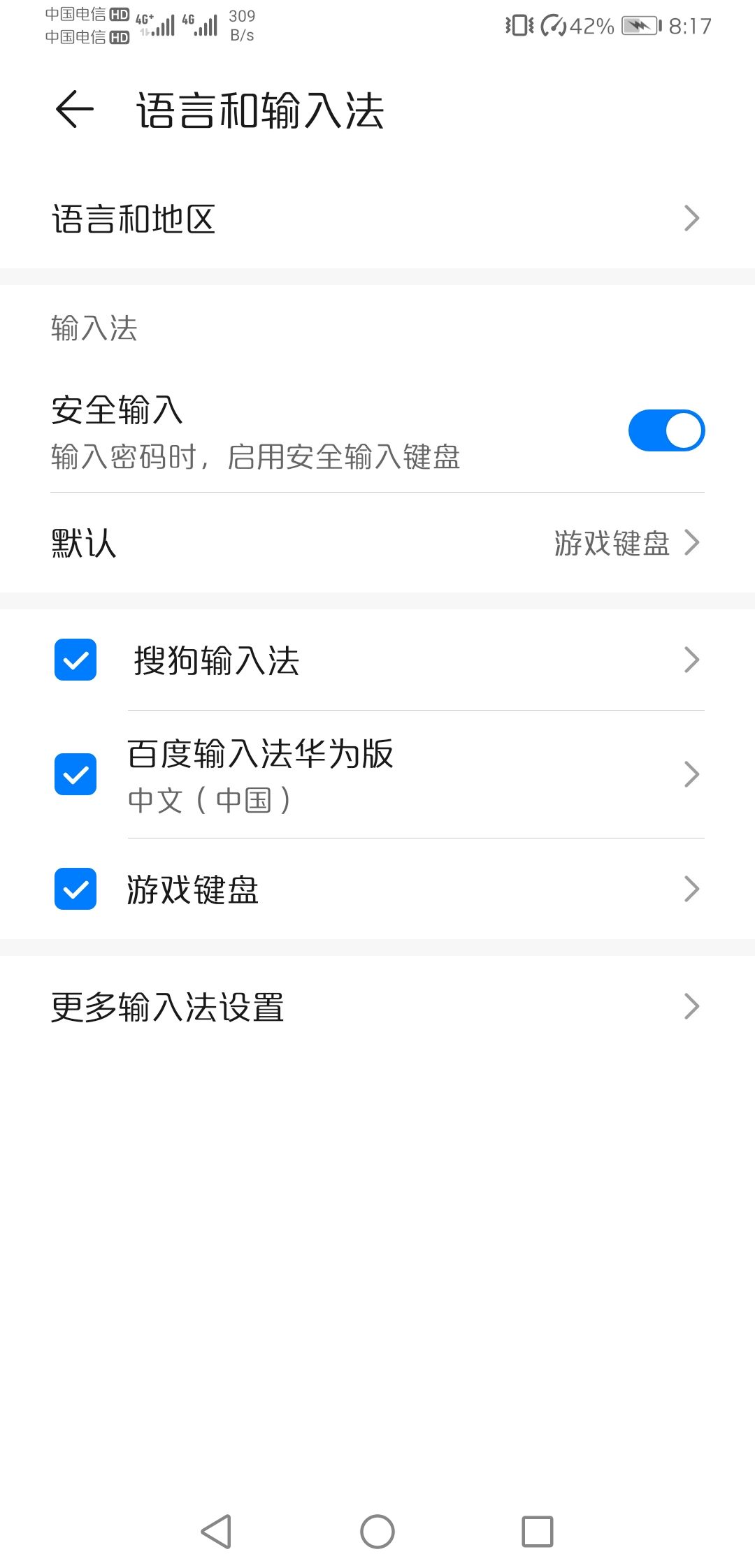755x1568 pixels.
Task: Uncheck the 游戏键盘 checkbox
Action: point(75,890)
